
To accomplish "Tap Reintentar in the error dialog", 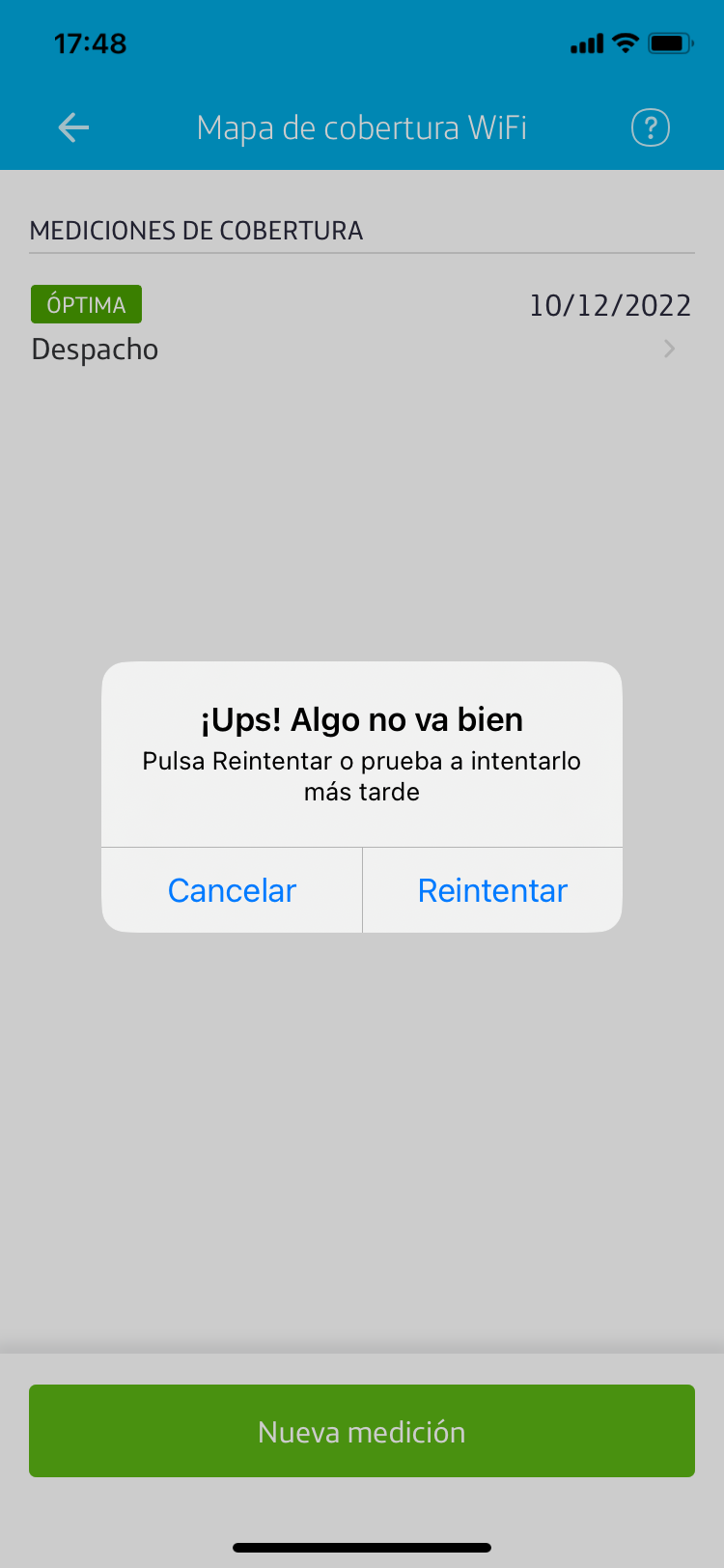I will 492,890.
